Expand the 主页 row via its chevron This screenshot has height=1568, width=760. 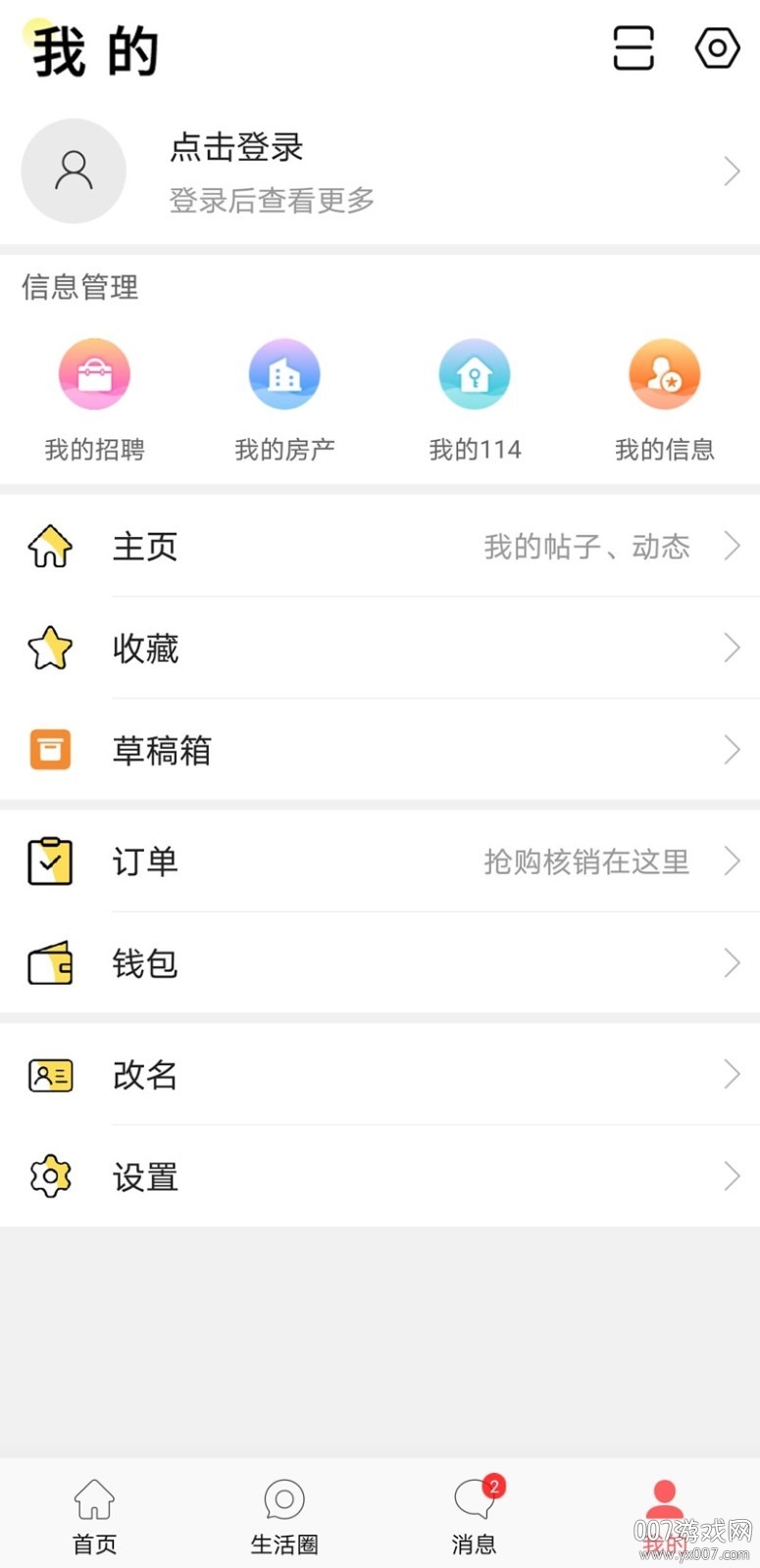[732, 547]
